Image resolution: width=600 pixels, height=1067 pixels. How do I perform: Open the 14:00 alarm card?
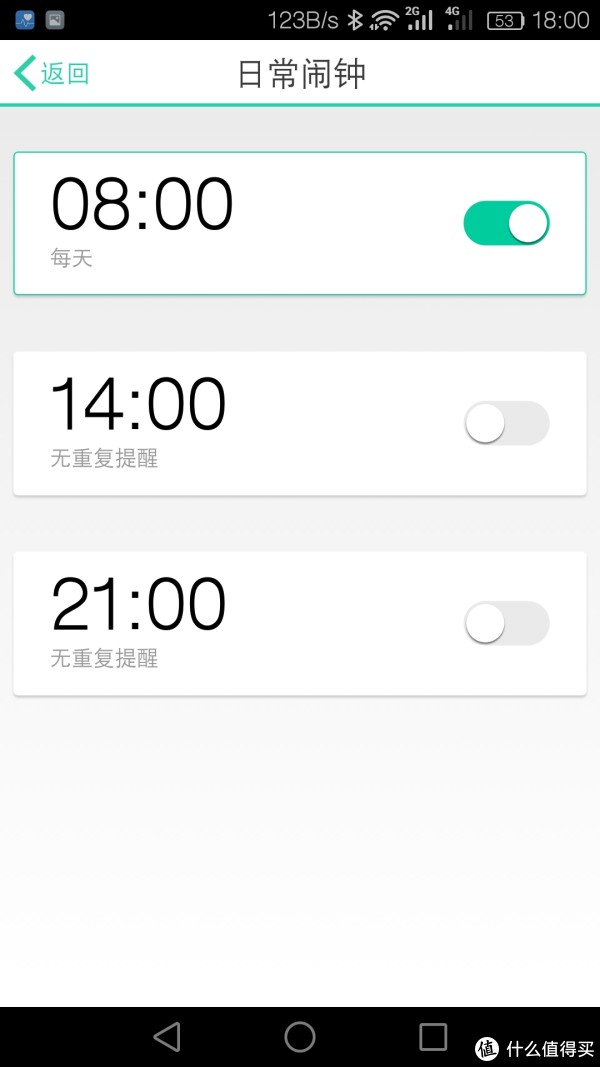[x=300, y=423]
